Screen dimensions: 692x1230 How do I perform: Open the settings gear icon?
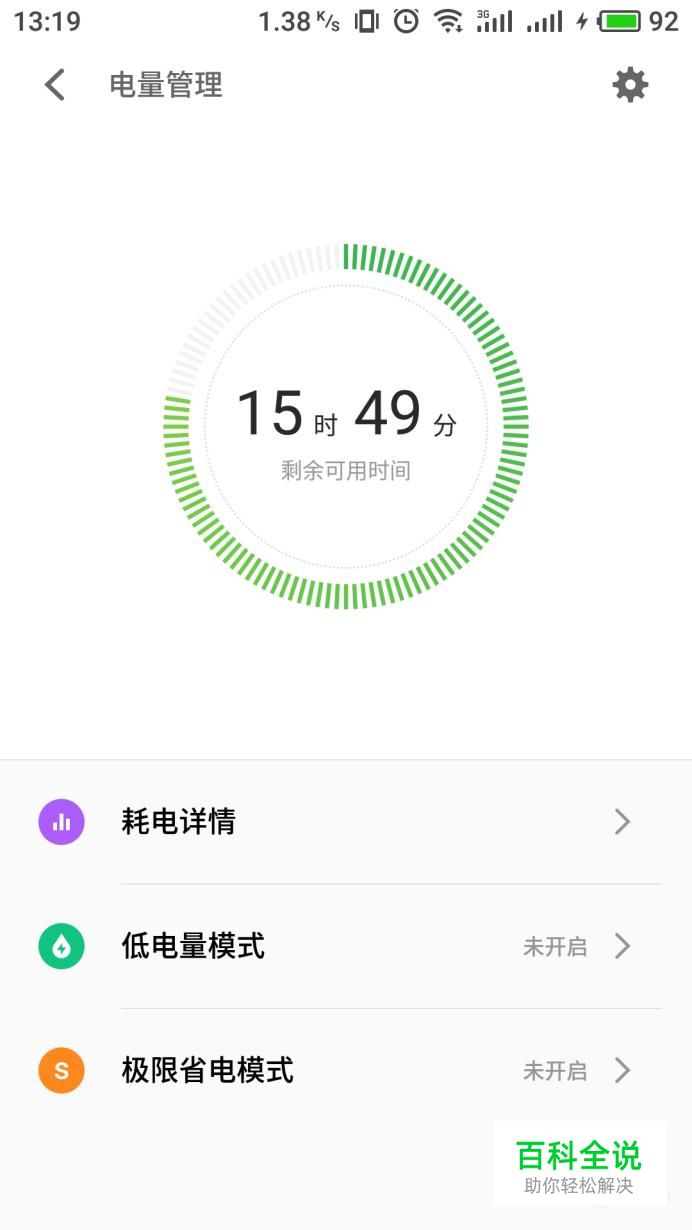(630, 85)
